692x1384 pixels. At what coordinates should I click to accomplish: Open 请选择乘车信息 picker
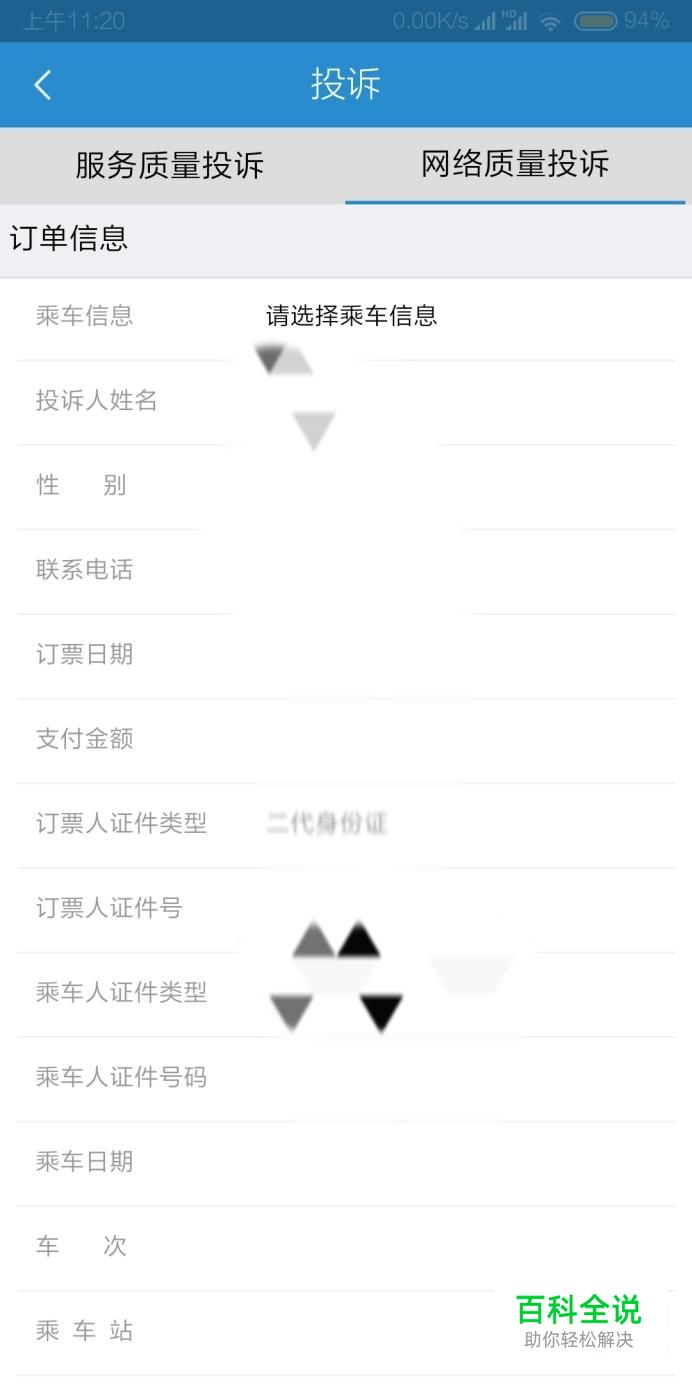point(351,317)
